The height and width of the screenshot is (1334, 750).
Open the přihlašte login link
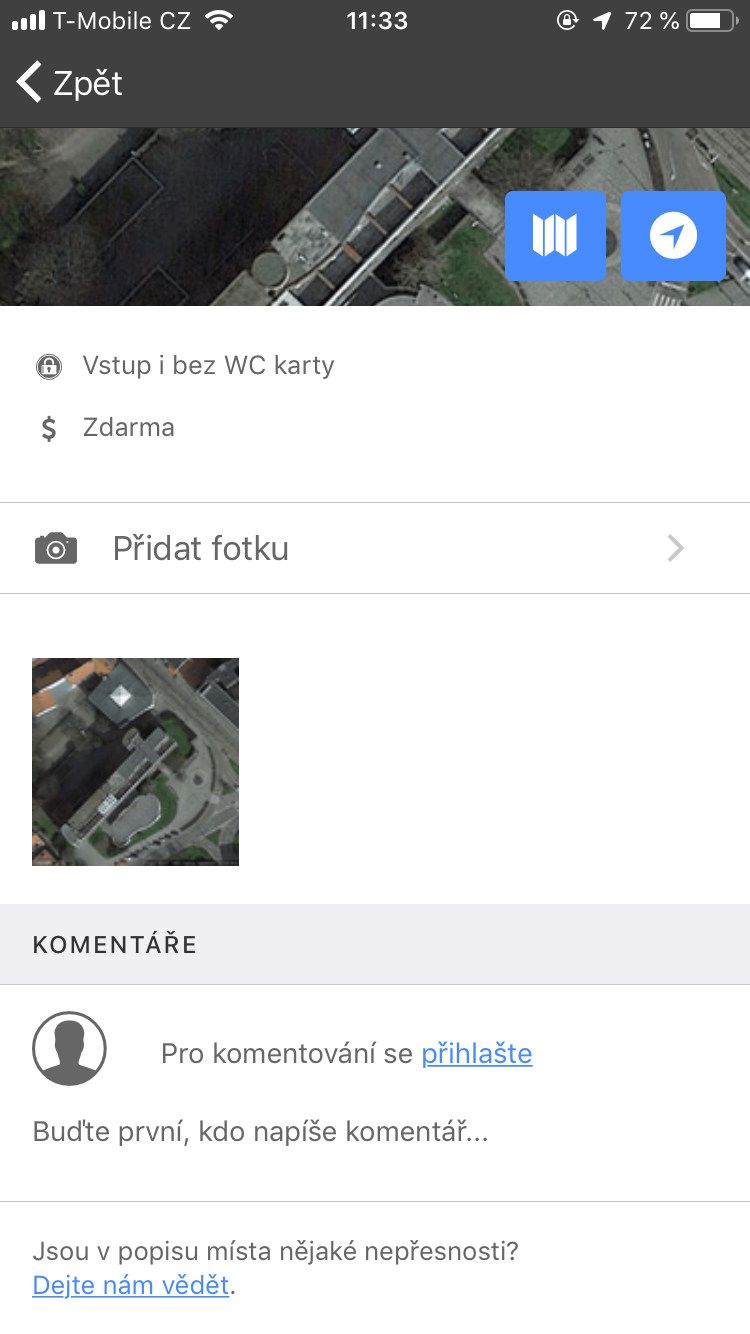coord(477,1053)
